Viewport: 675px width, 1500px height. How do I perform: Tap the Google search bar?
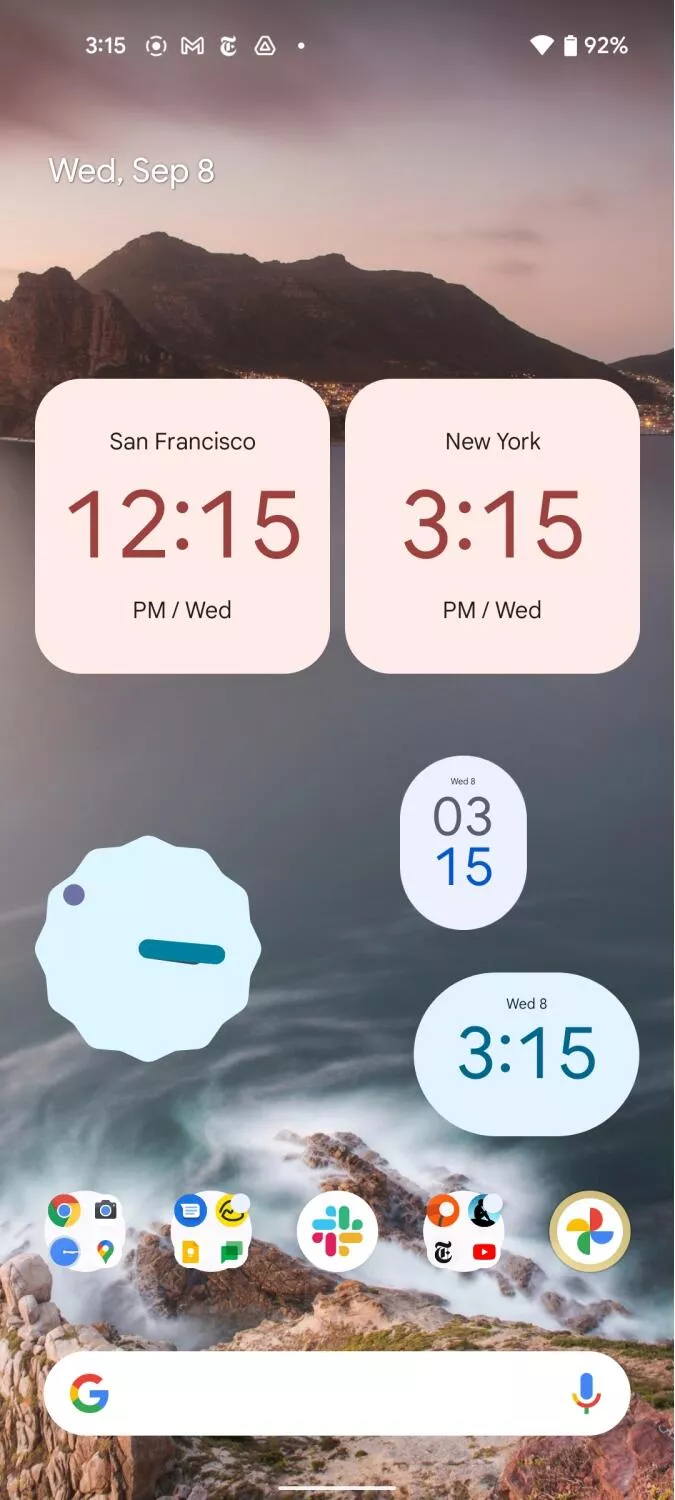click(320, 1393)
